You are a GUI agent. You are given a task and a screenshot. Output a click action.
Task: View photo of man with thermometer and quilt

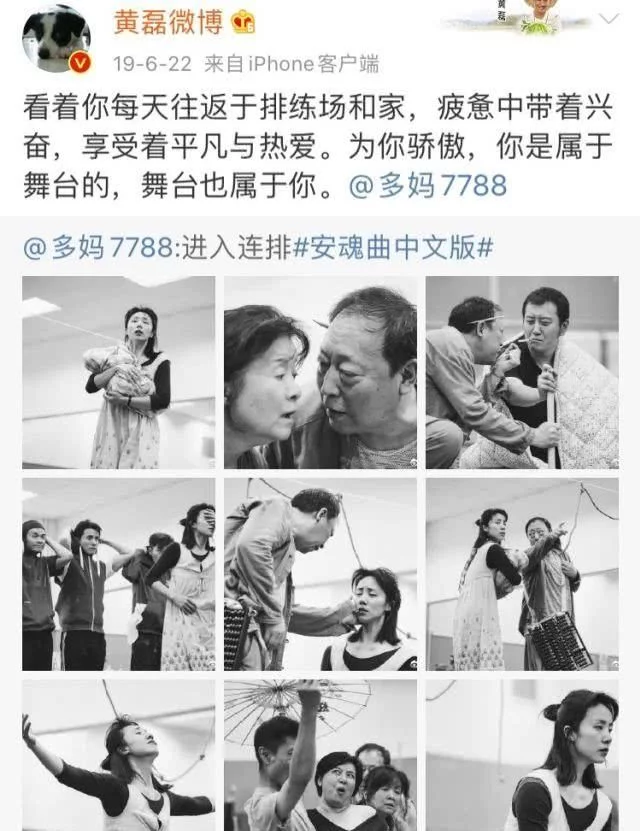[x=522, y=372]
